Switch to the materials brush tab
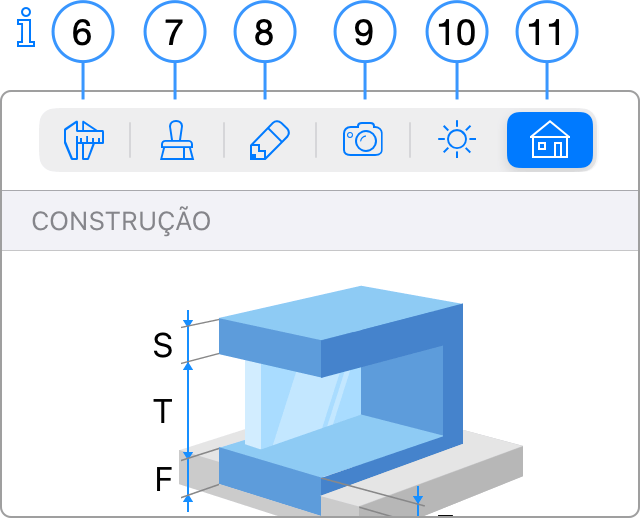Image resolution: width=640 pixels, height=518 pixels. pos(176,139)
